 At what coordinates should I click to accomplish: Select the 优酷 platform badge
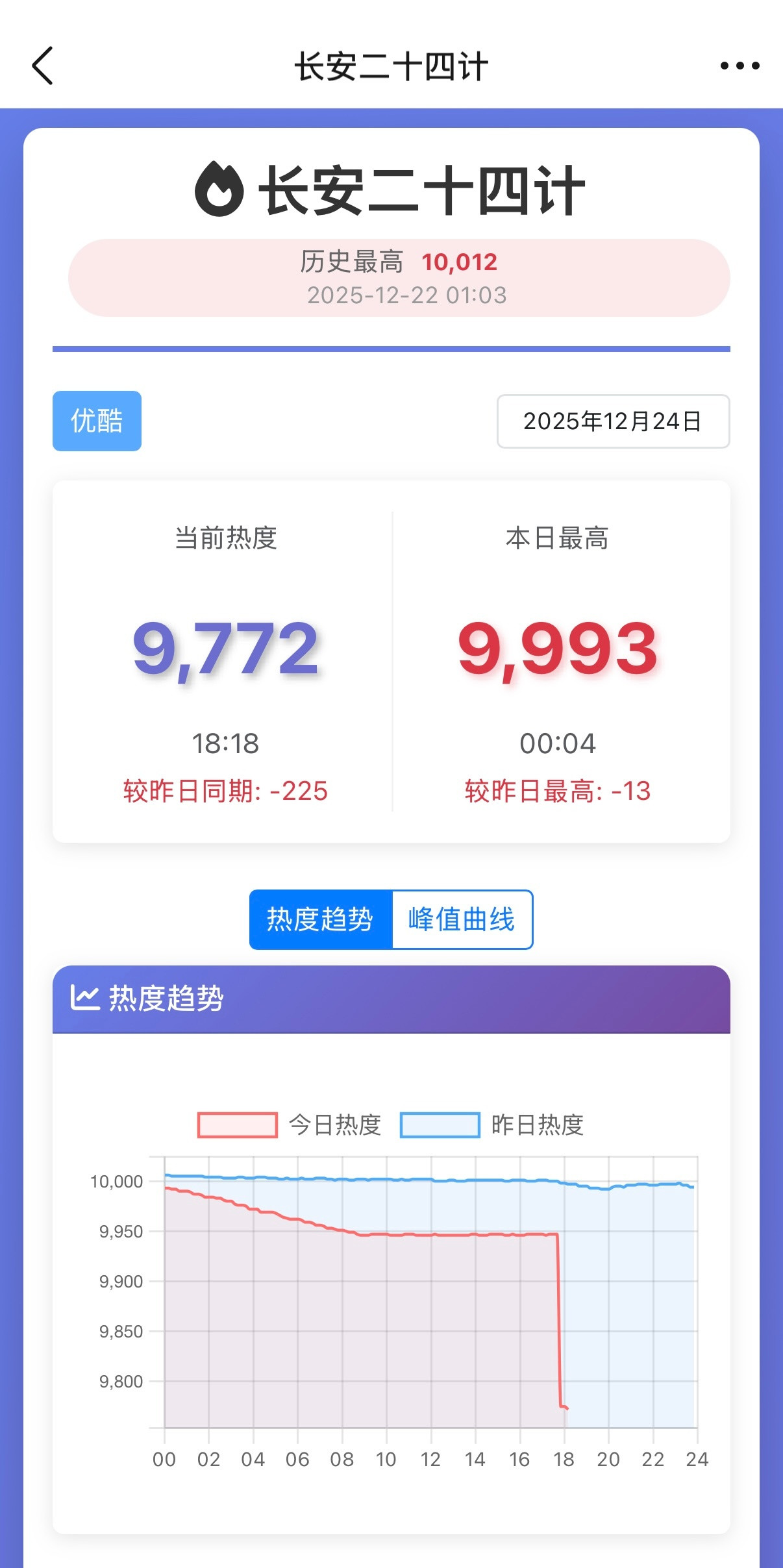point(96,421)
